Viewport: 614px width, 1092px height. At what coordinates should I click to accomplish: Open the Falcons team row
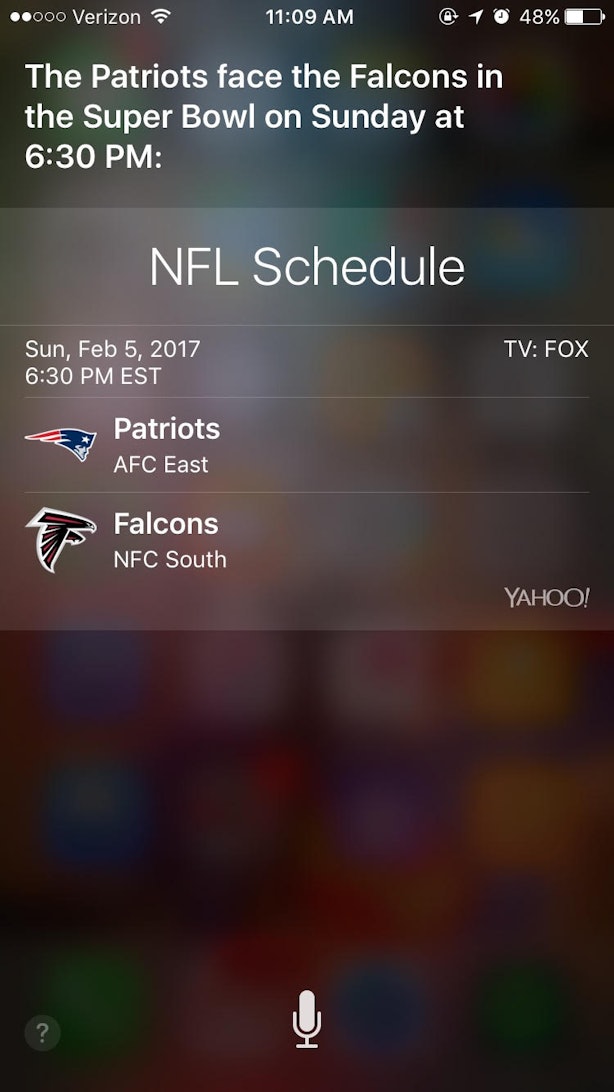(306, 540)
